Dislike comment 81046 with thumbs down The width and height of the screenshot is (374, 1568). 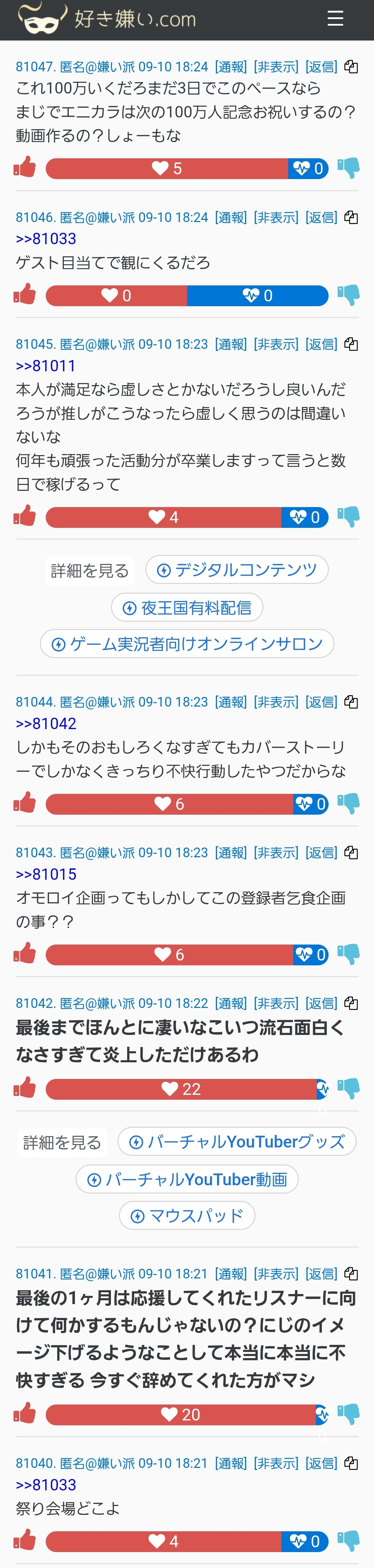[x=349, y=295]
